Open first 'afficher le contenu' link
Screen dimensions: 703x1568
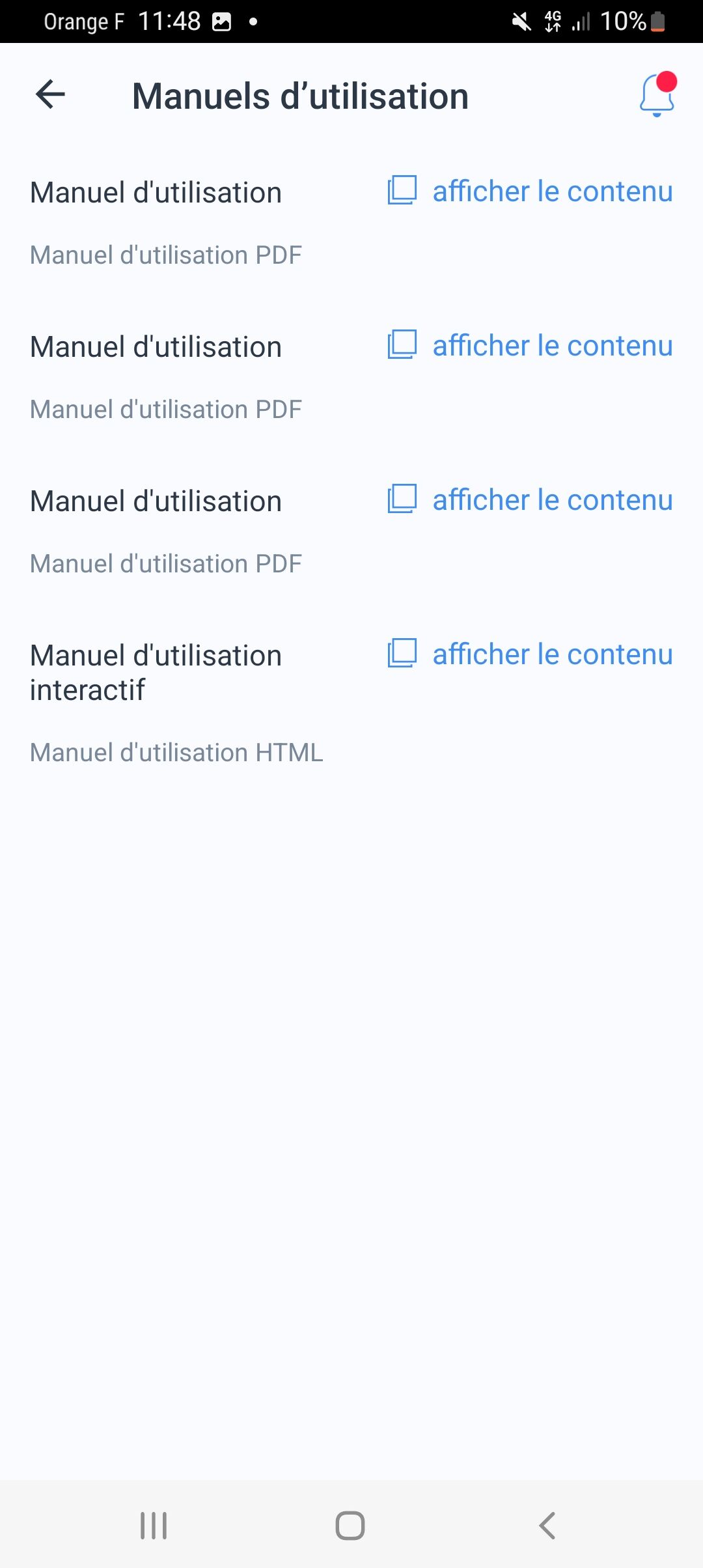pos(552,191)
